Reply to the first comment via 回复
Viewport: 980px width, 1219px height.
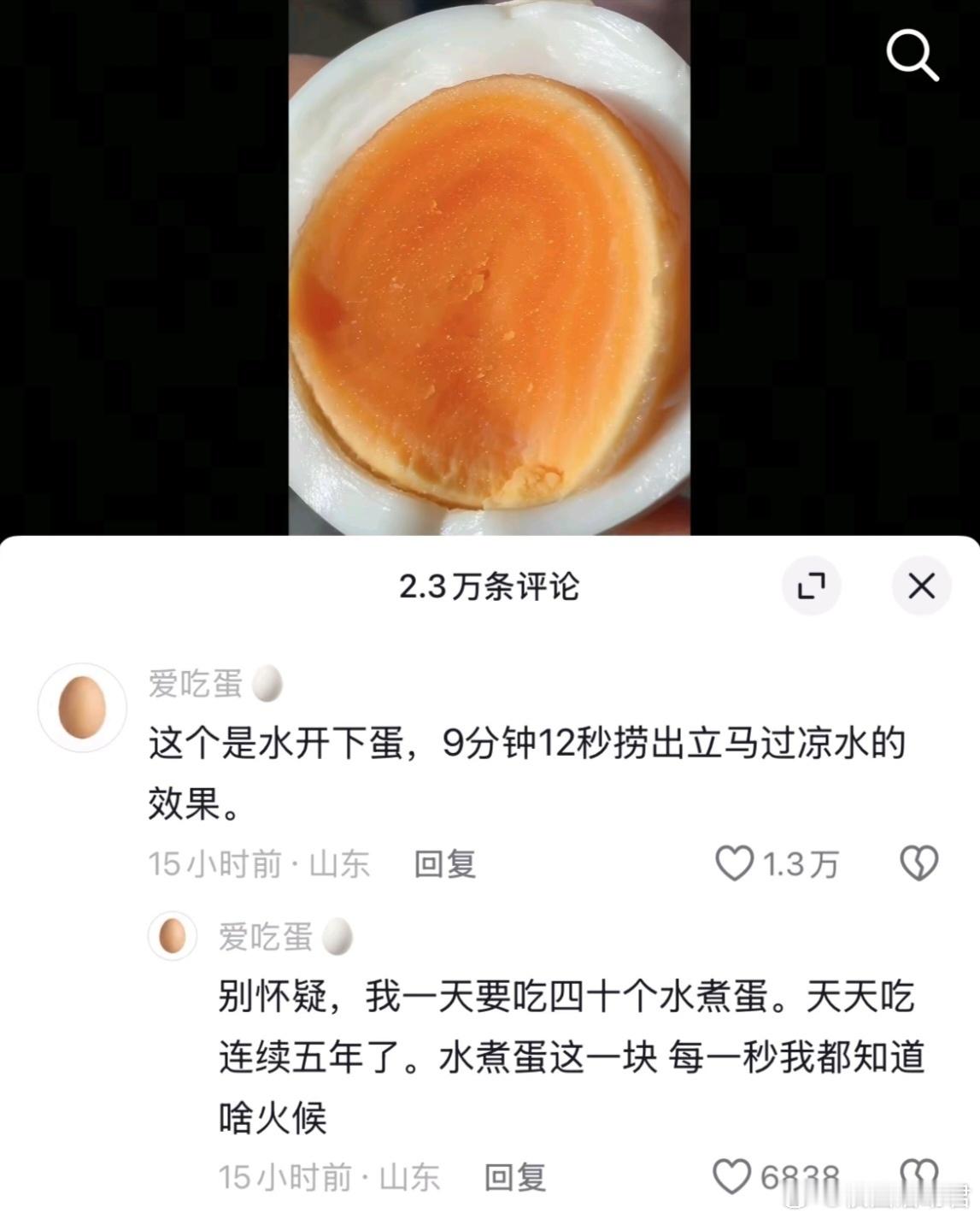pos(446,866)
